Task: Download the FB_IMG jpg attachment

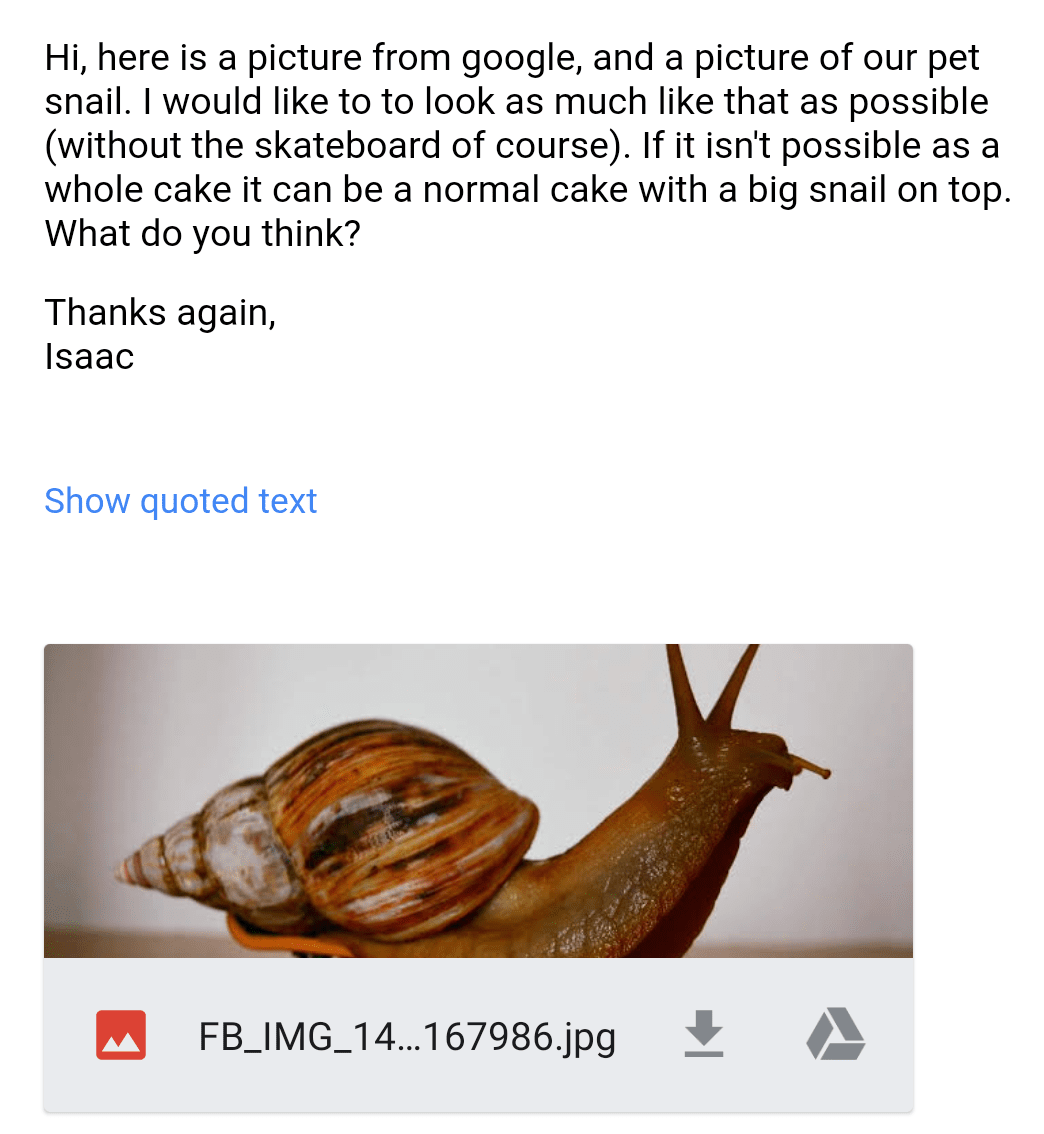Action: (704, 1034)
